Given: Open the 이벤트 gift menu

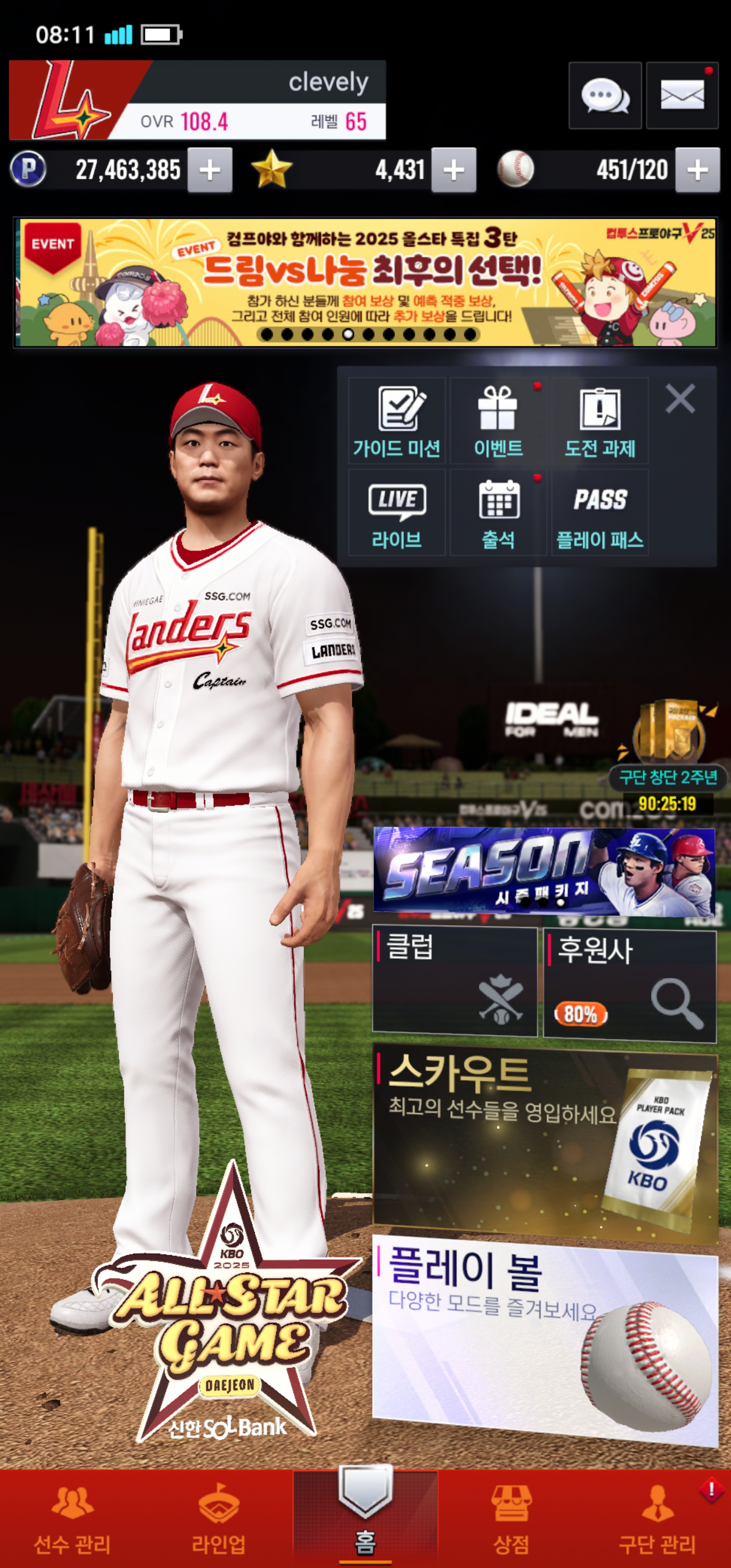Looking at the screenshot, I should [499, 420].
